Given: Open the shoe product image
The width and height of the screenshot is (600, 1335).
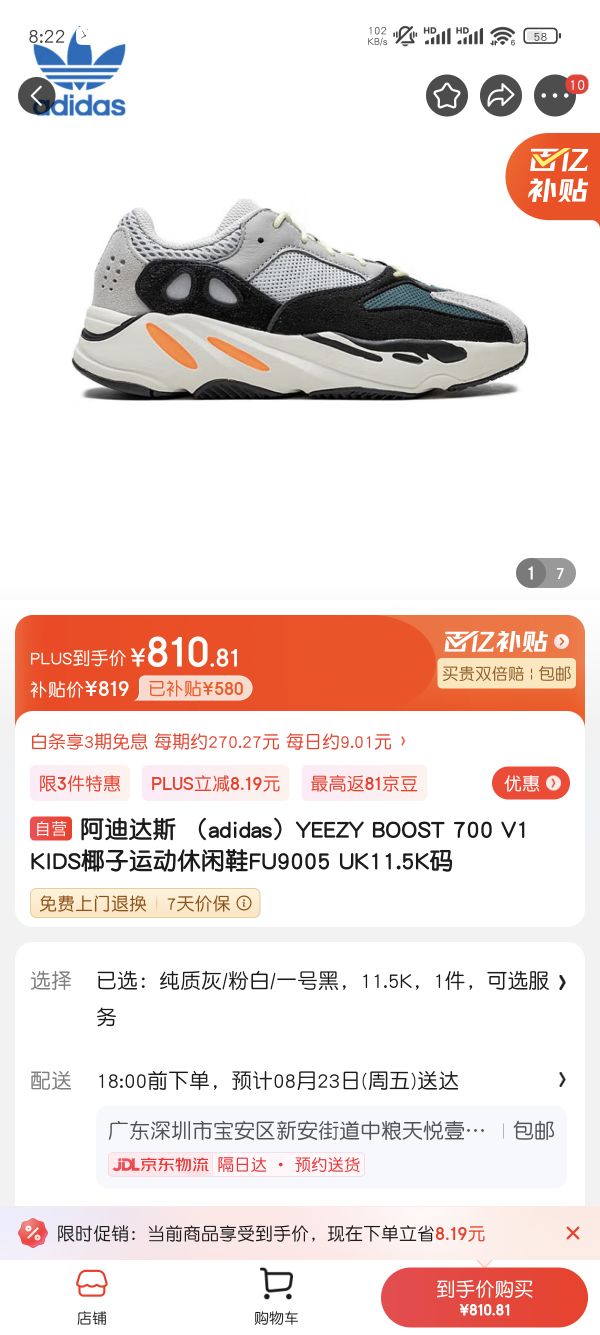Looking at the screenshot, I should tap(300, 300).
